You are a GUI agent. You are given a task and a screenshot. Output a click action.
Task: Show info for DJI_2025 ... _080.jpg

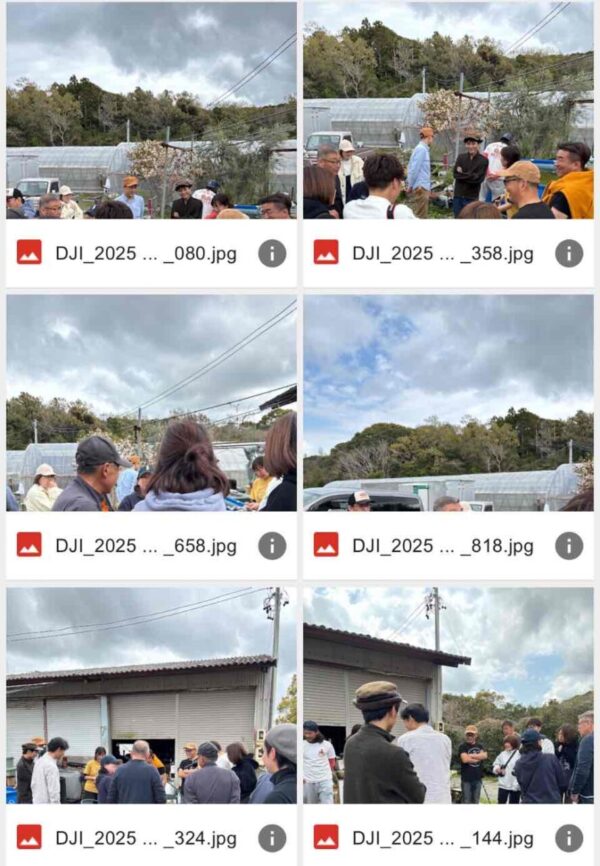(x=272, y=253)
